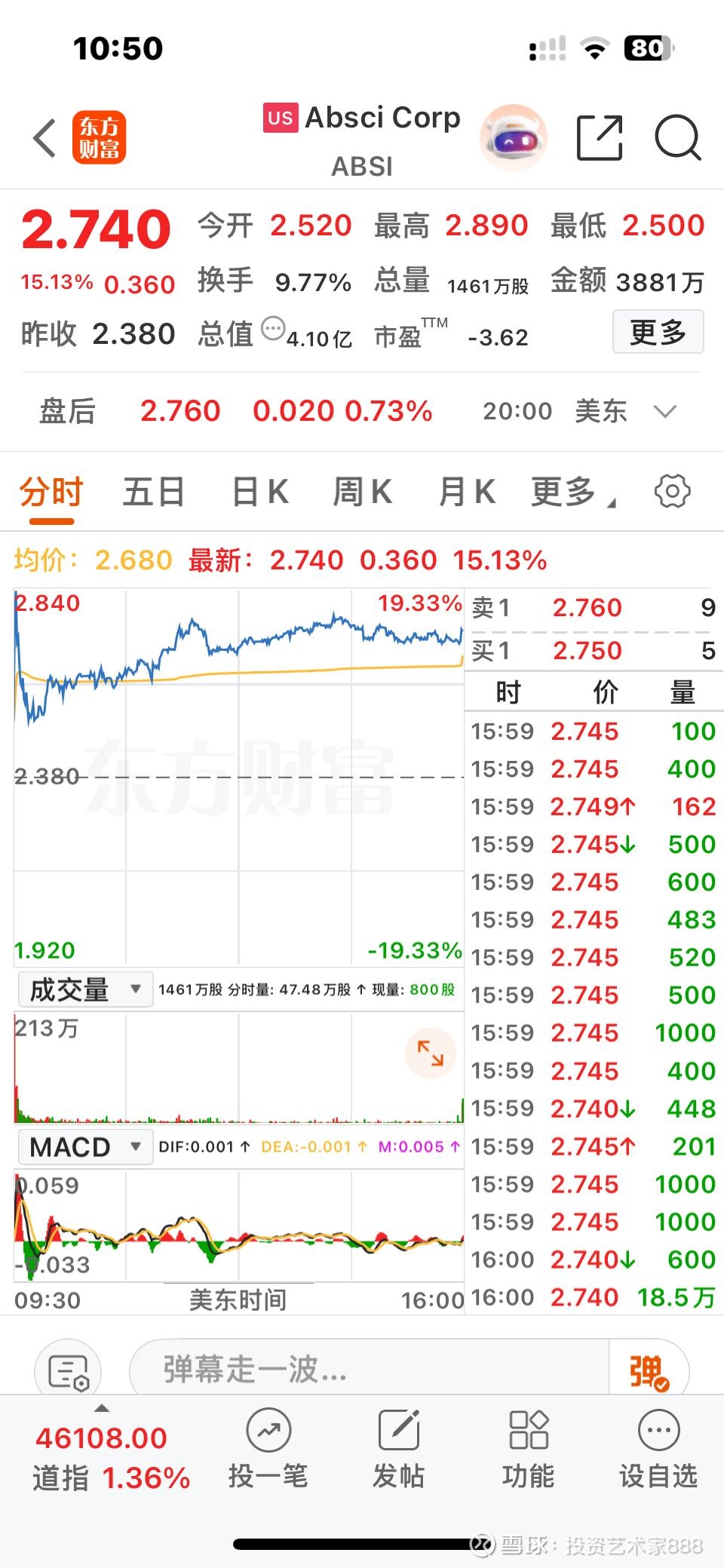Screen dimensions: 724x1568
Task: Select the 周K chart tab
Action: 363,492
